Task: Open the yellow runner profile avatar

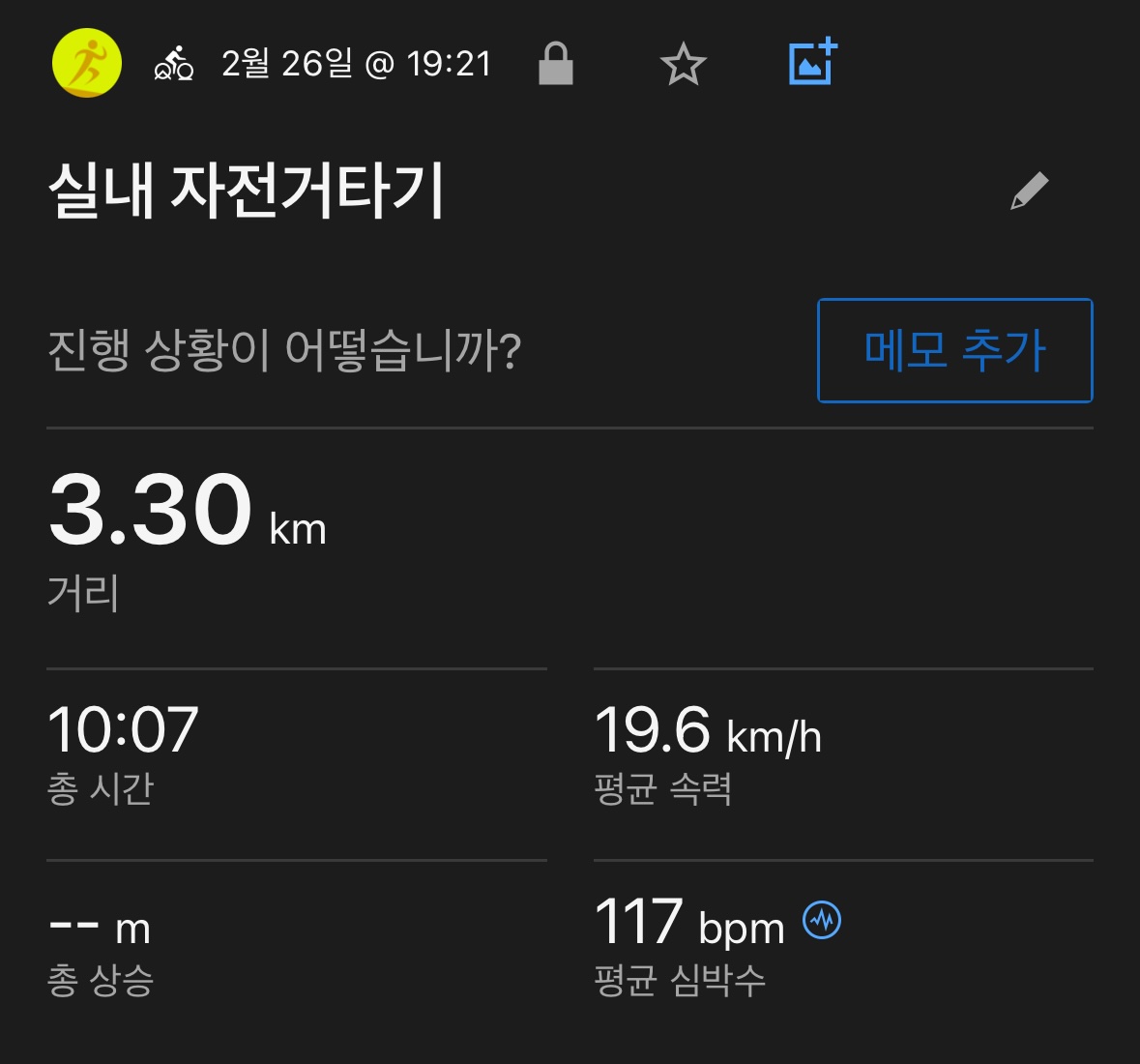Action: pos(87,64)
